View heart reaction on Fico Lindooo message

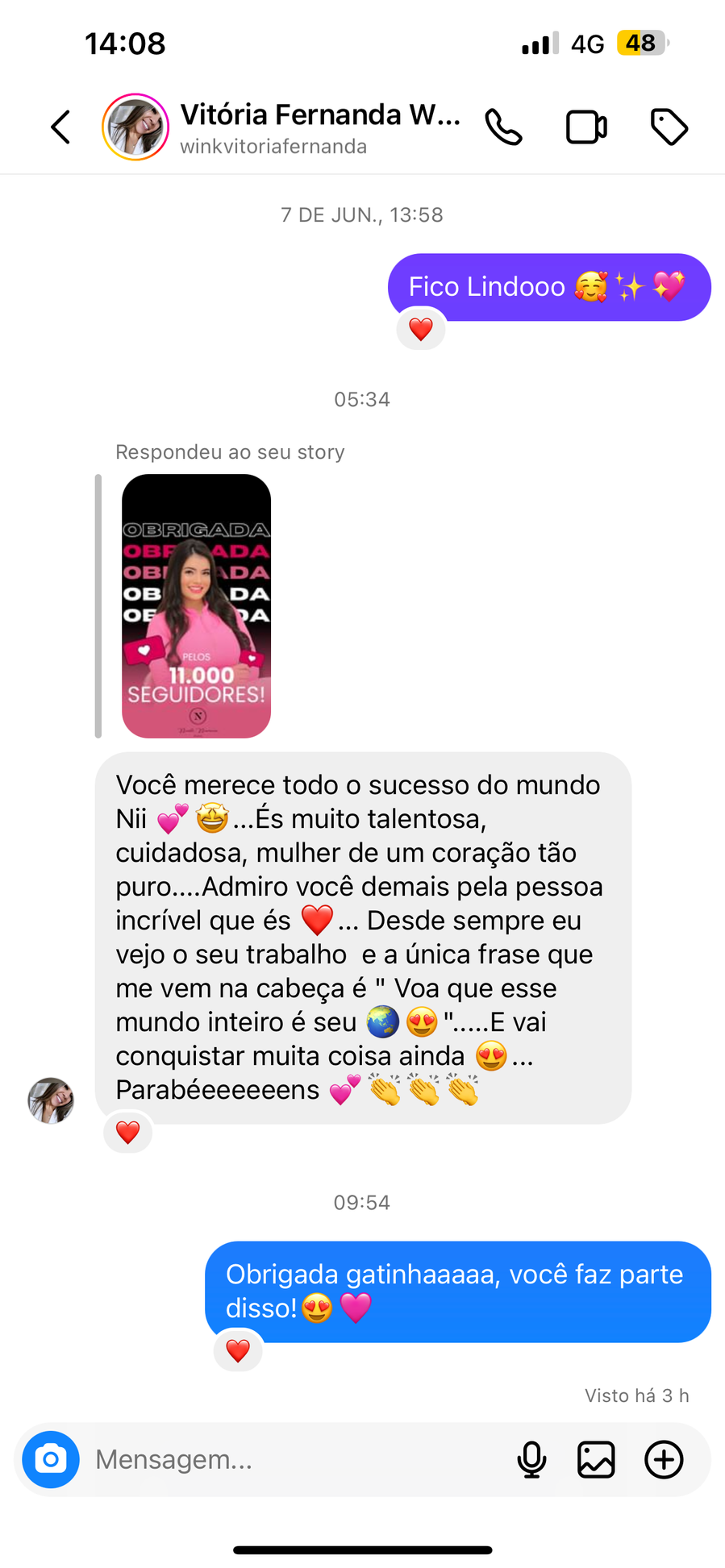coord(421,329)
